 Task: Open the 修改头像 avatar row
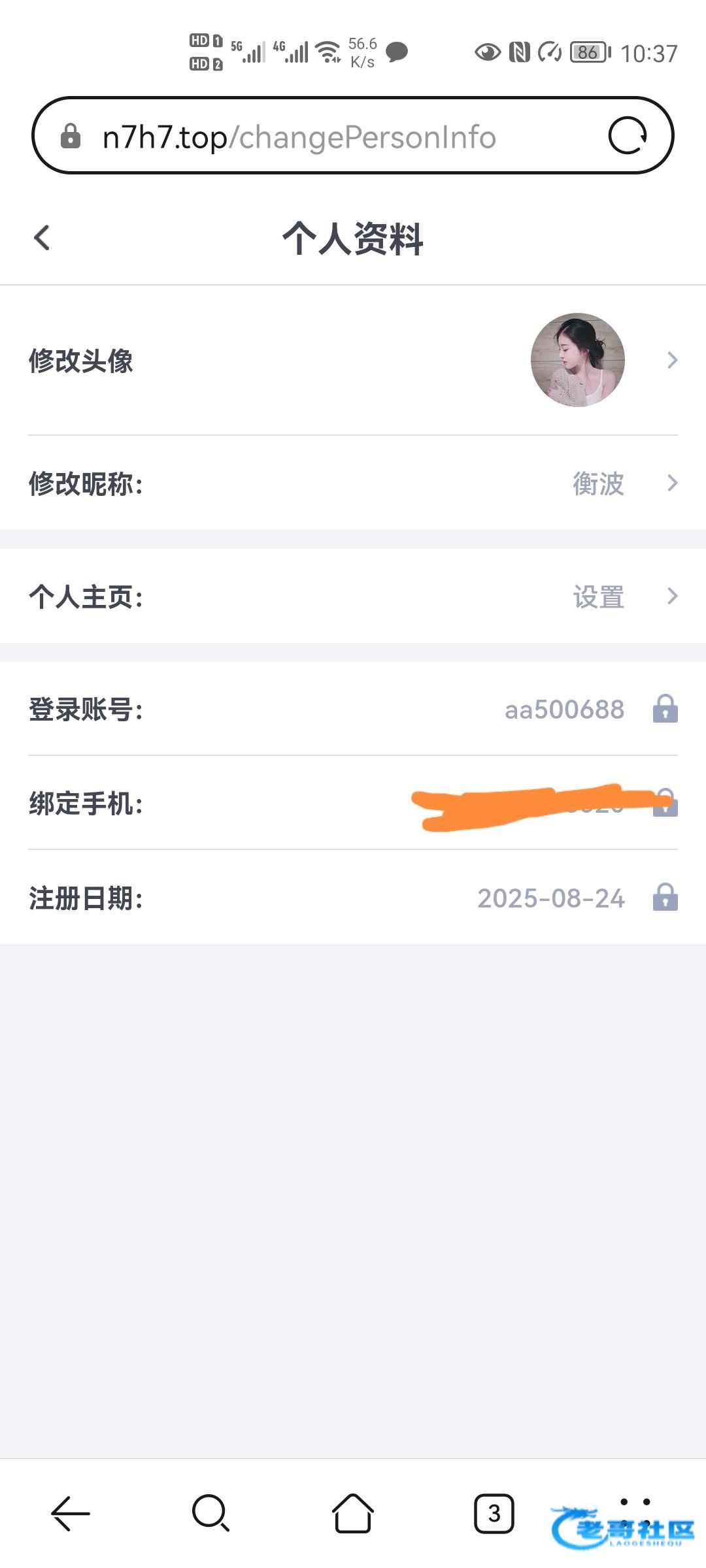tap(353, 361)
